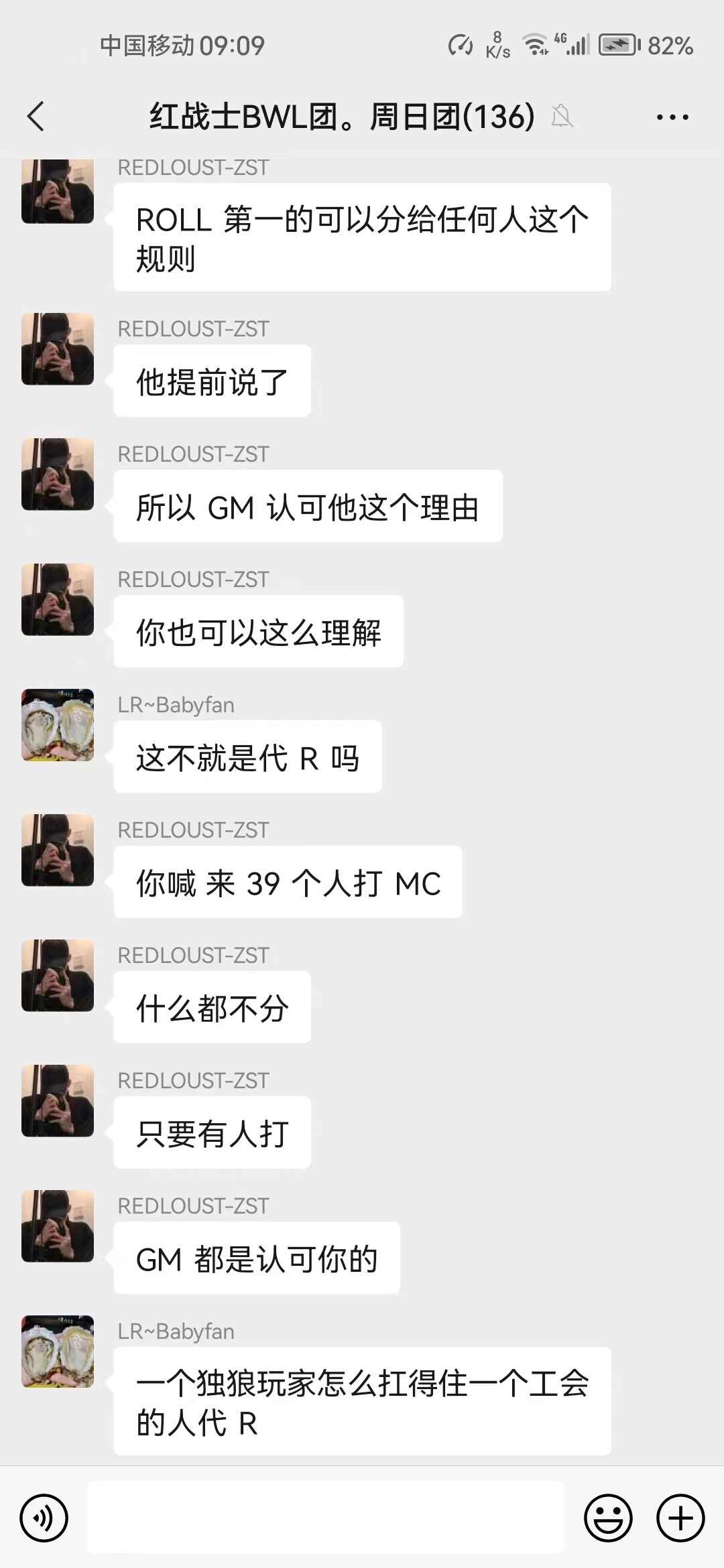Tap the message text field
Viewport: 724px width, 1568px height.
pyautogui.click(x=326, y=1518)
